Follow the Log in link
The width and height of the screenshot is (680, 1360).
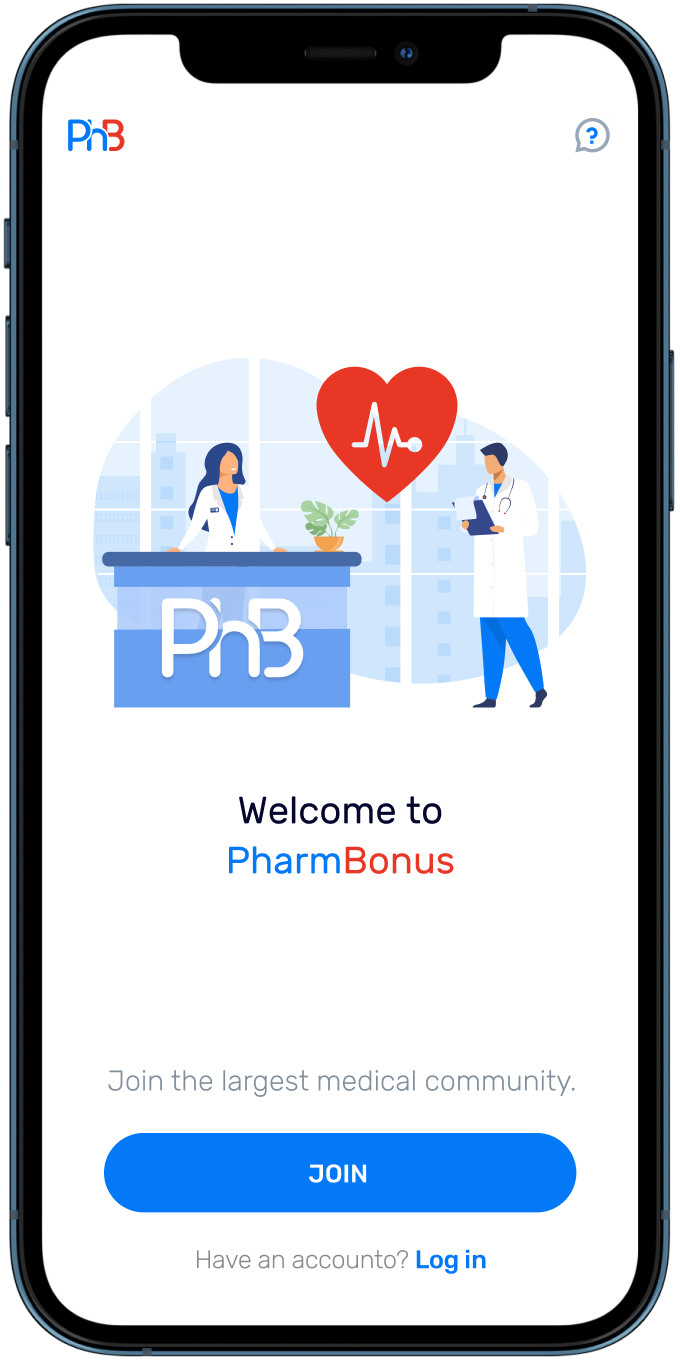point(451,1260)
